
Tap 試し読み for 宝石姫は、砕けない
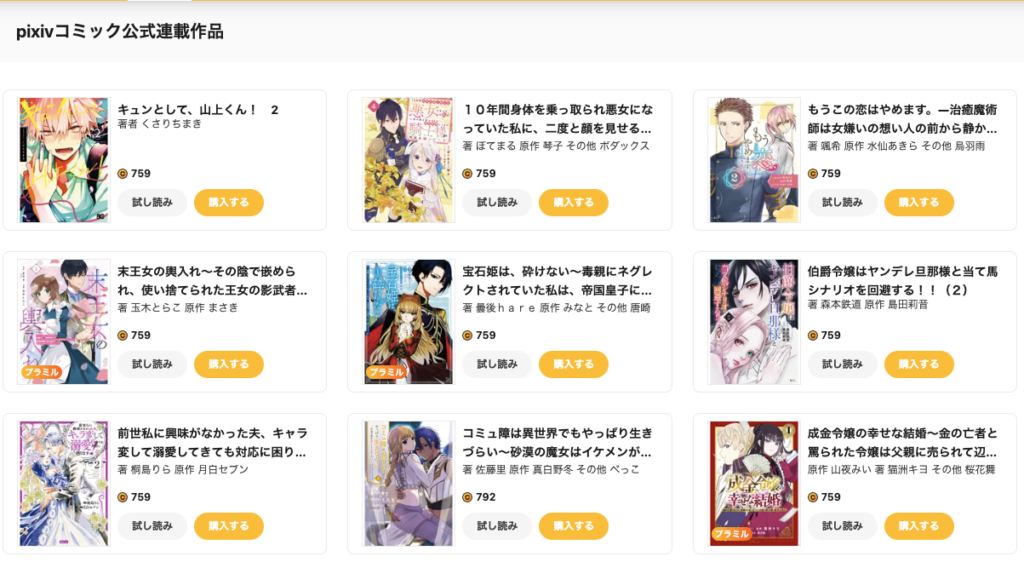(497, 364)
